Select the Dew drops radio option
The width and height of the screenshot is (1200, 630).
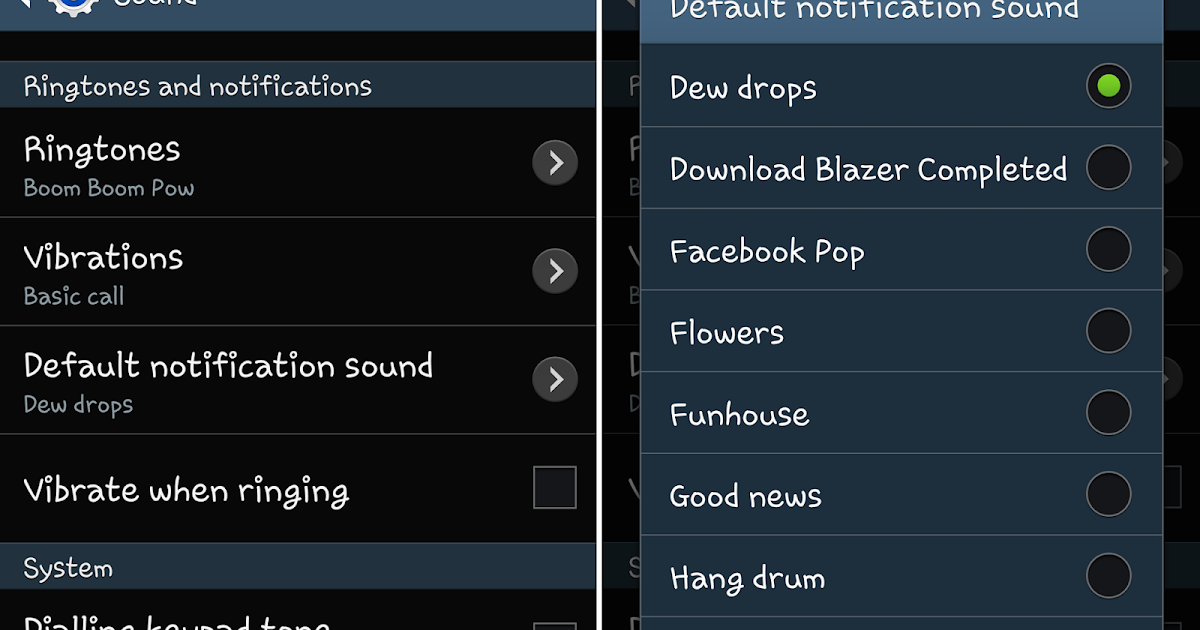pos(1108,86)
